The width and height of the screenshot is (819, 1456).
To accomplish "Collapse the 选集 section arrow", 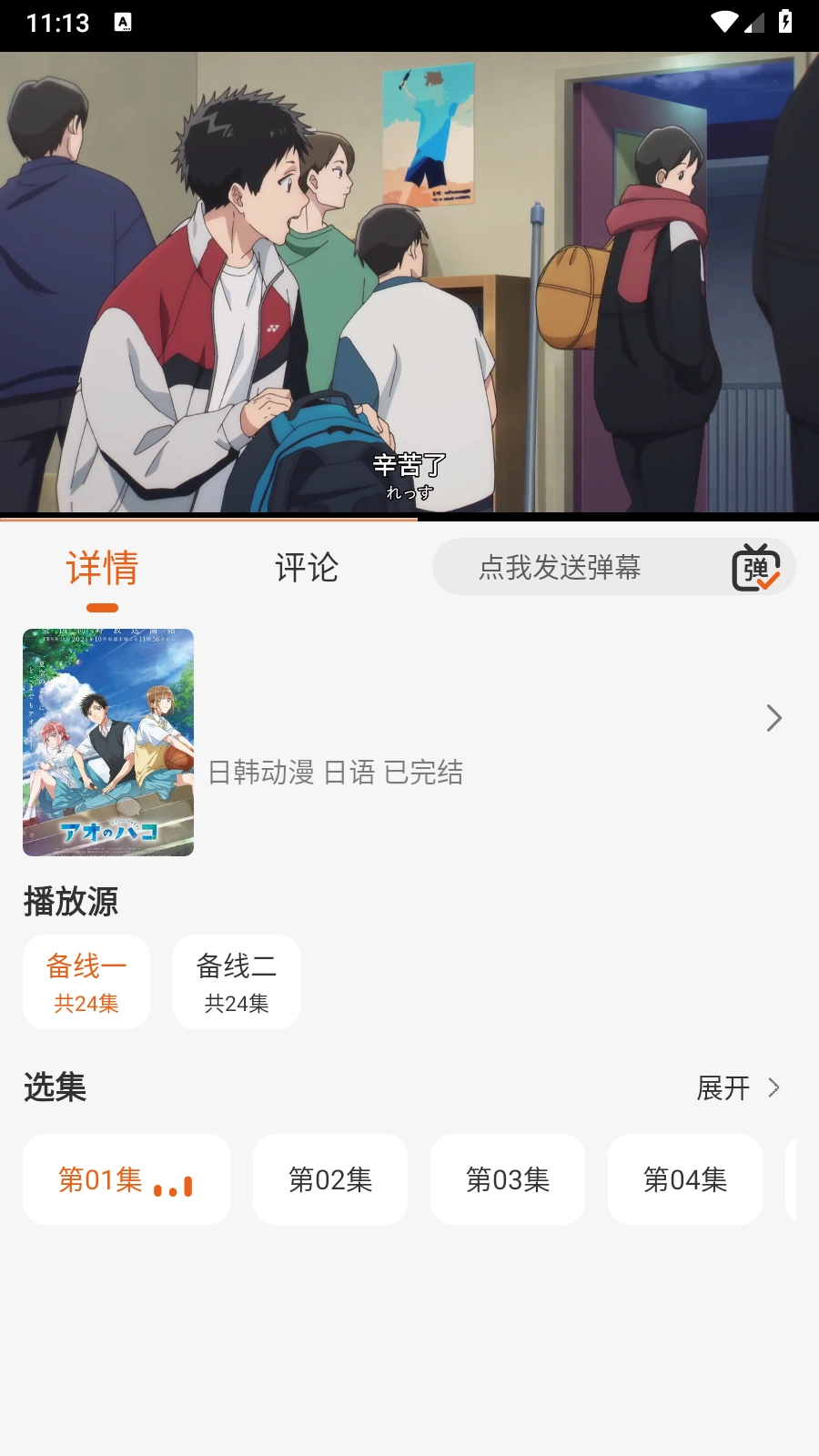I will pos(775,1087).
